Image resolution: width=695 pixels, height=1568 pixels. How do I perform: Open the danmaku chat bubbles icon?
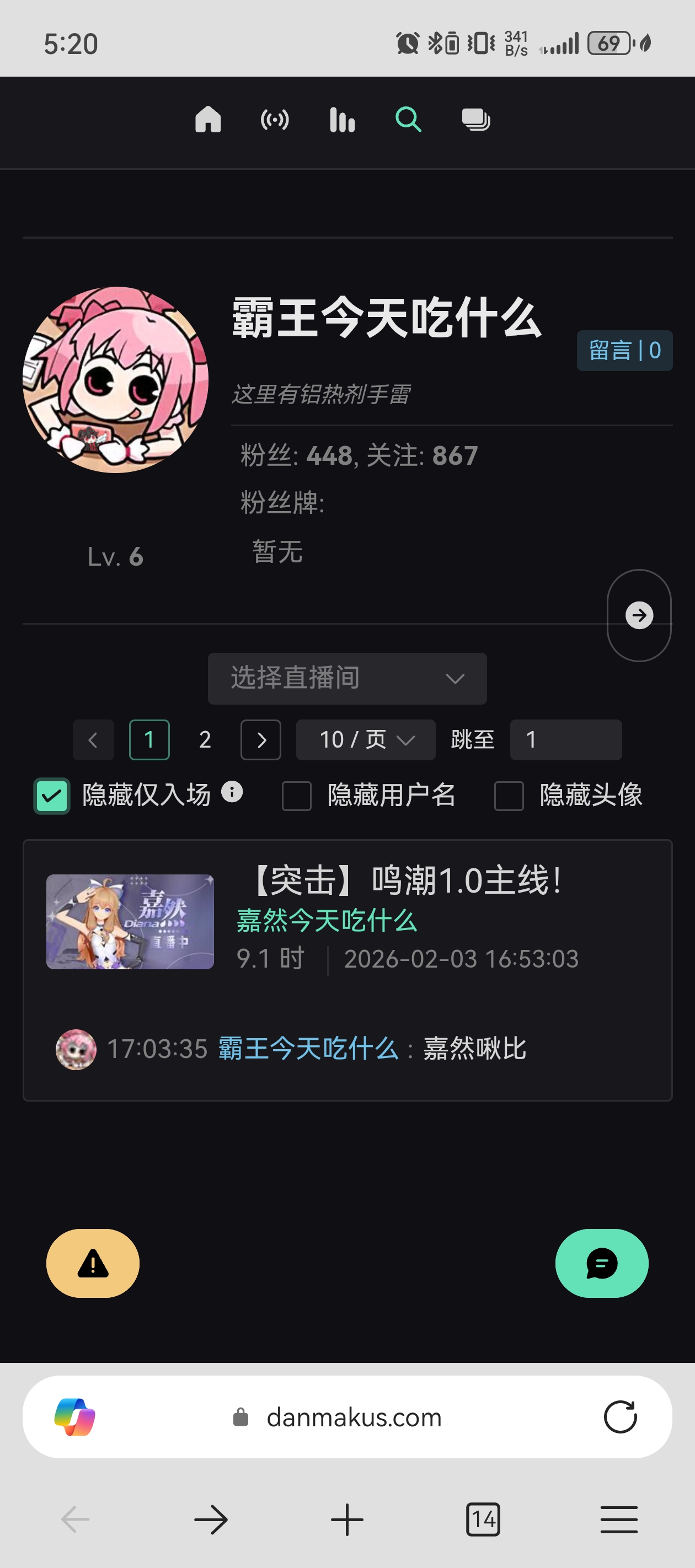pyautogui.click(x=475, y=119)
